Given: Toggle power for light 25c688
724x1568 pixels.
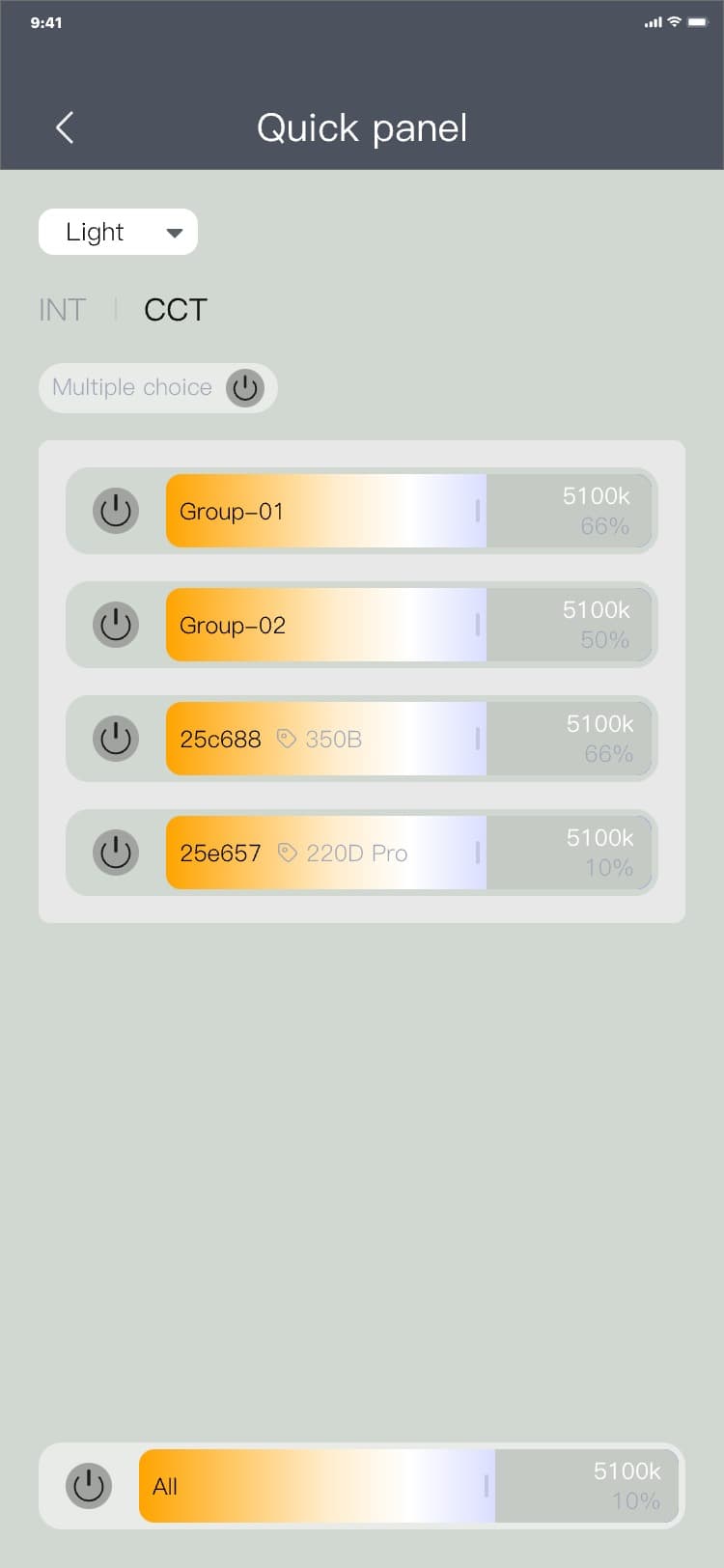Looking at the screenshot, I should (x=116, y=739).
